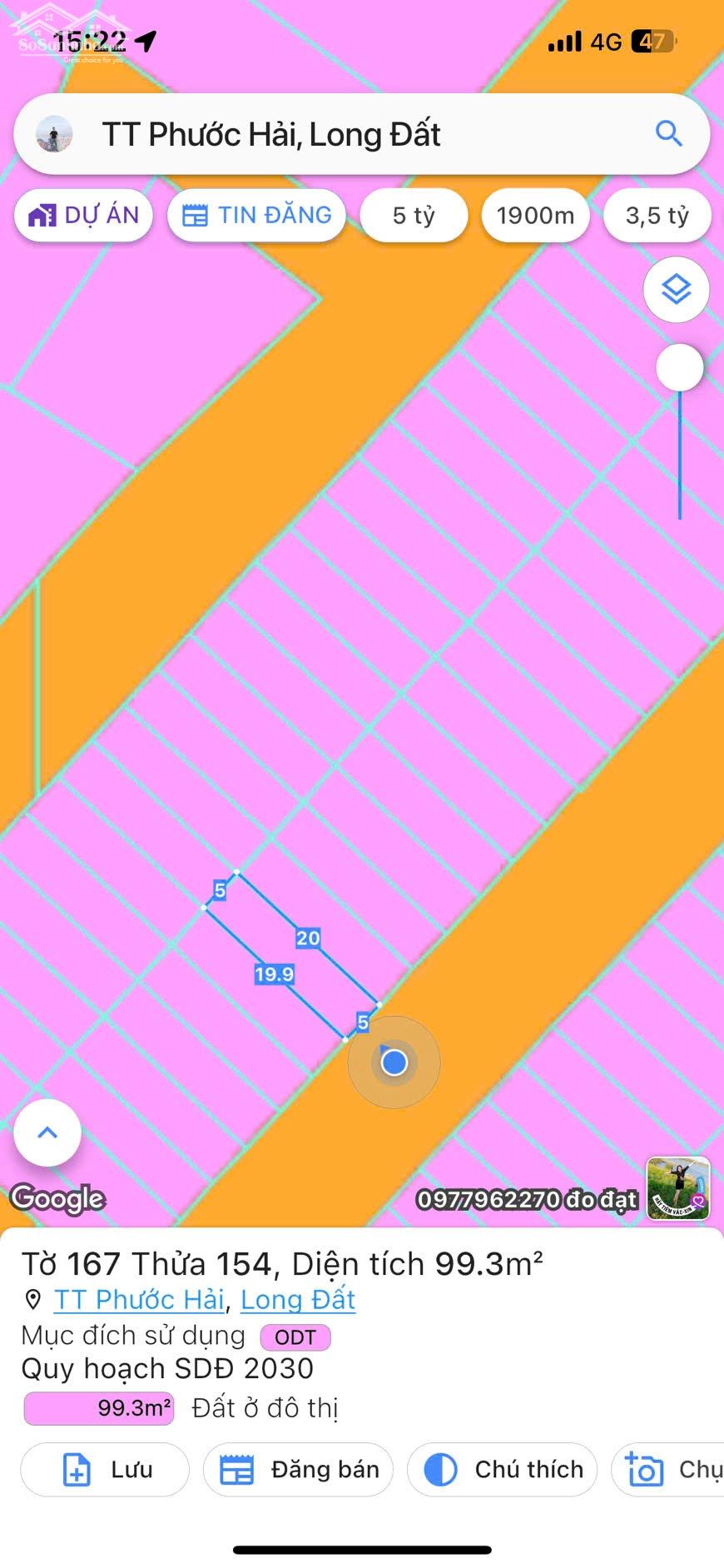Show TIN ĐĂNG listings
The image size is (724, 1568).
click(257, 216)
